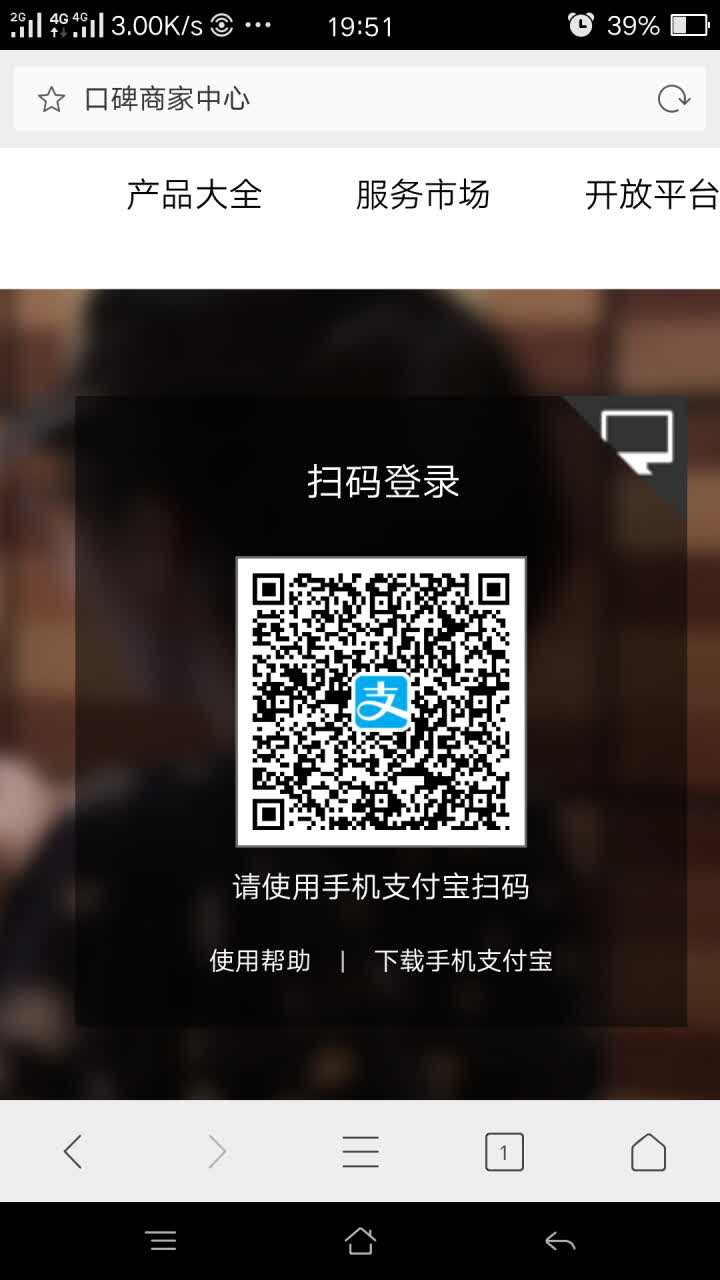720x1280 pixels.
Task: Switch to 服务市场
Action: pyautogui.click(x=423, y=194)
